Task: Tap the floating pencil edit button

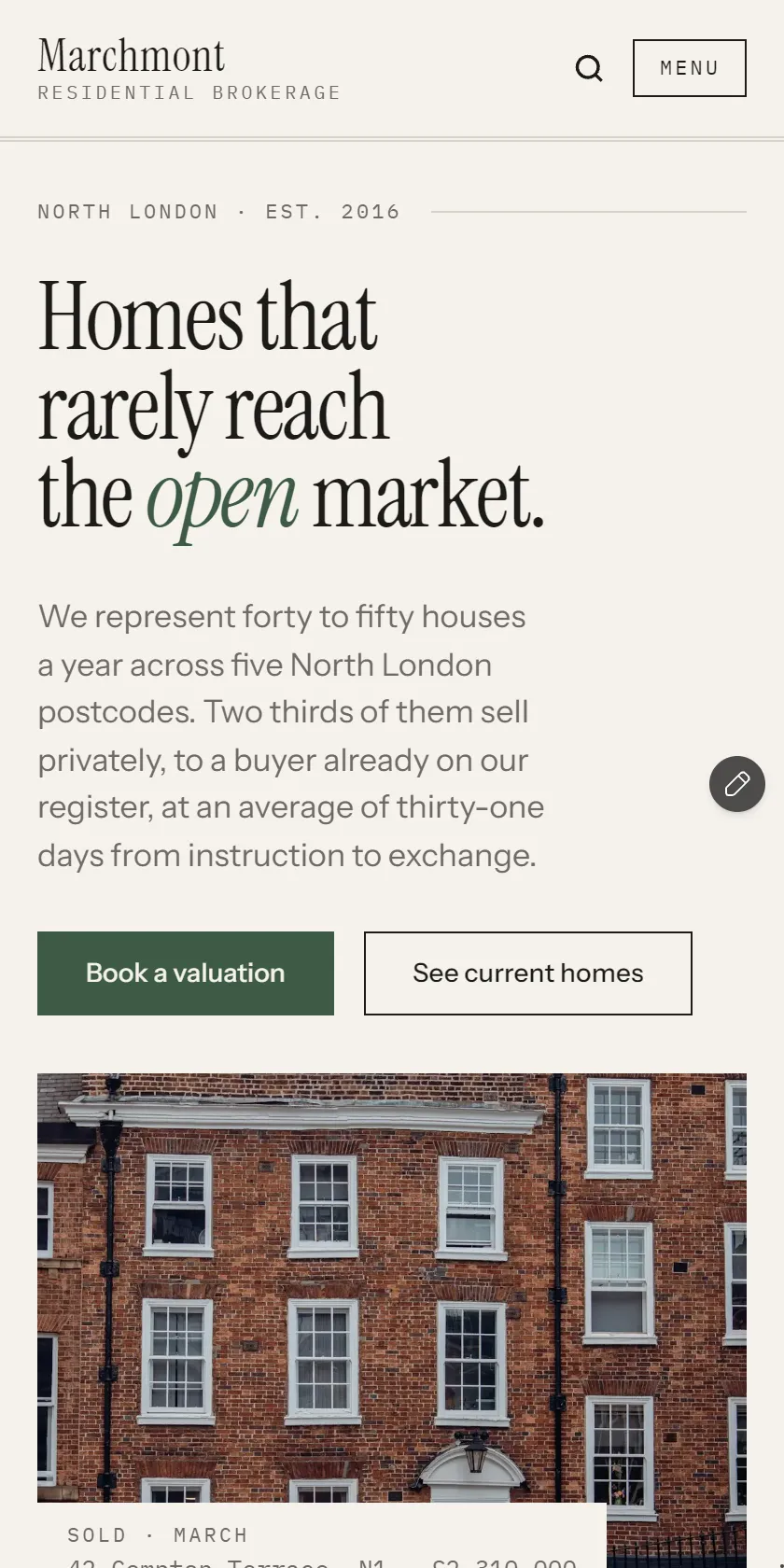Action: pos(737,784)
